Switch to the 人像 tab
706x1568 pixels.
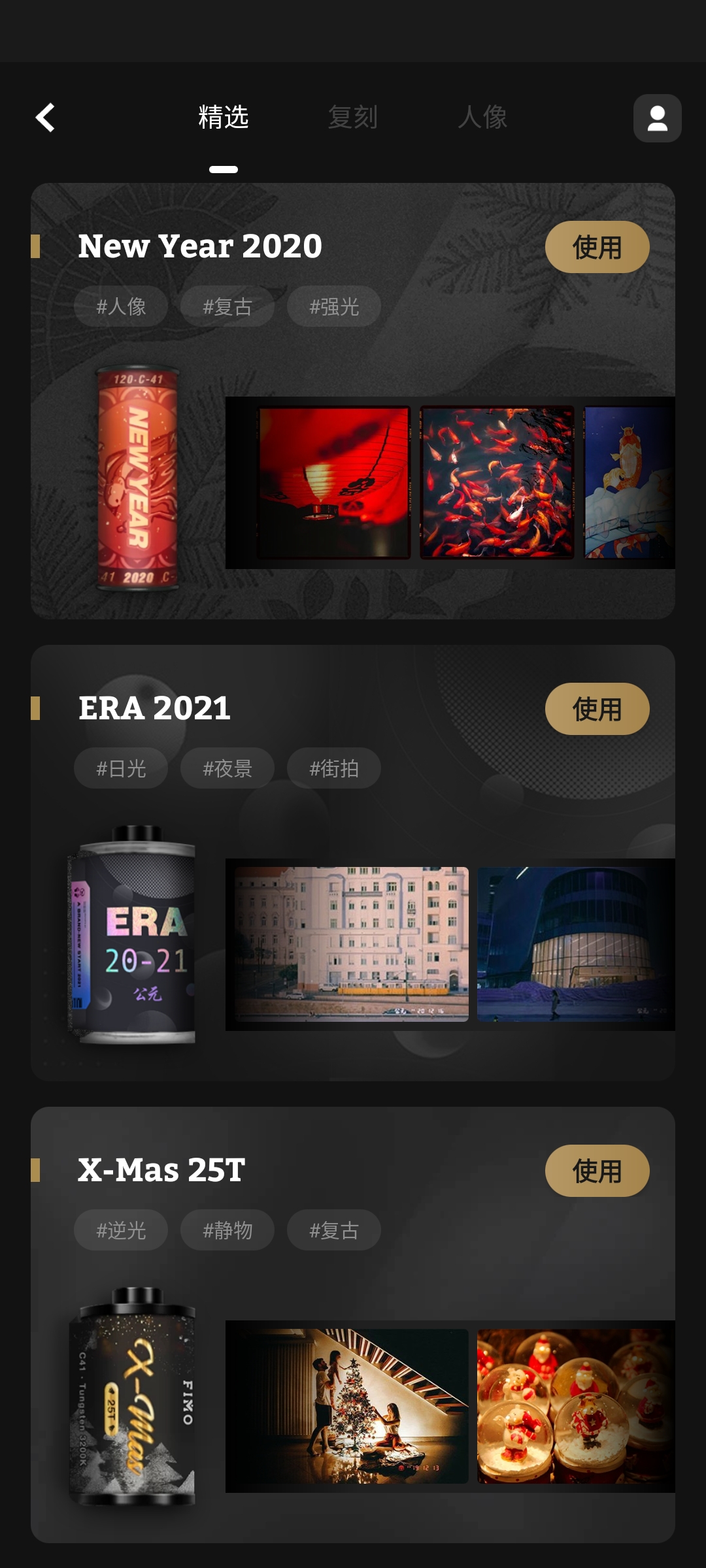(482, 118)
